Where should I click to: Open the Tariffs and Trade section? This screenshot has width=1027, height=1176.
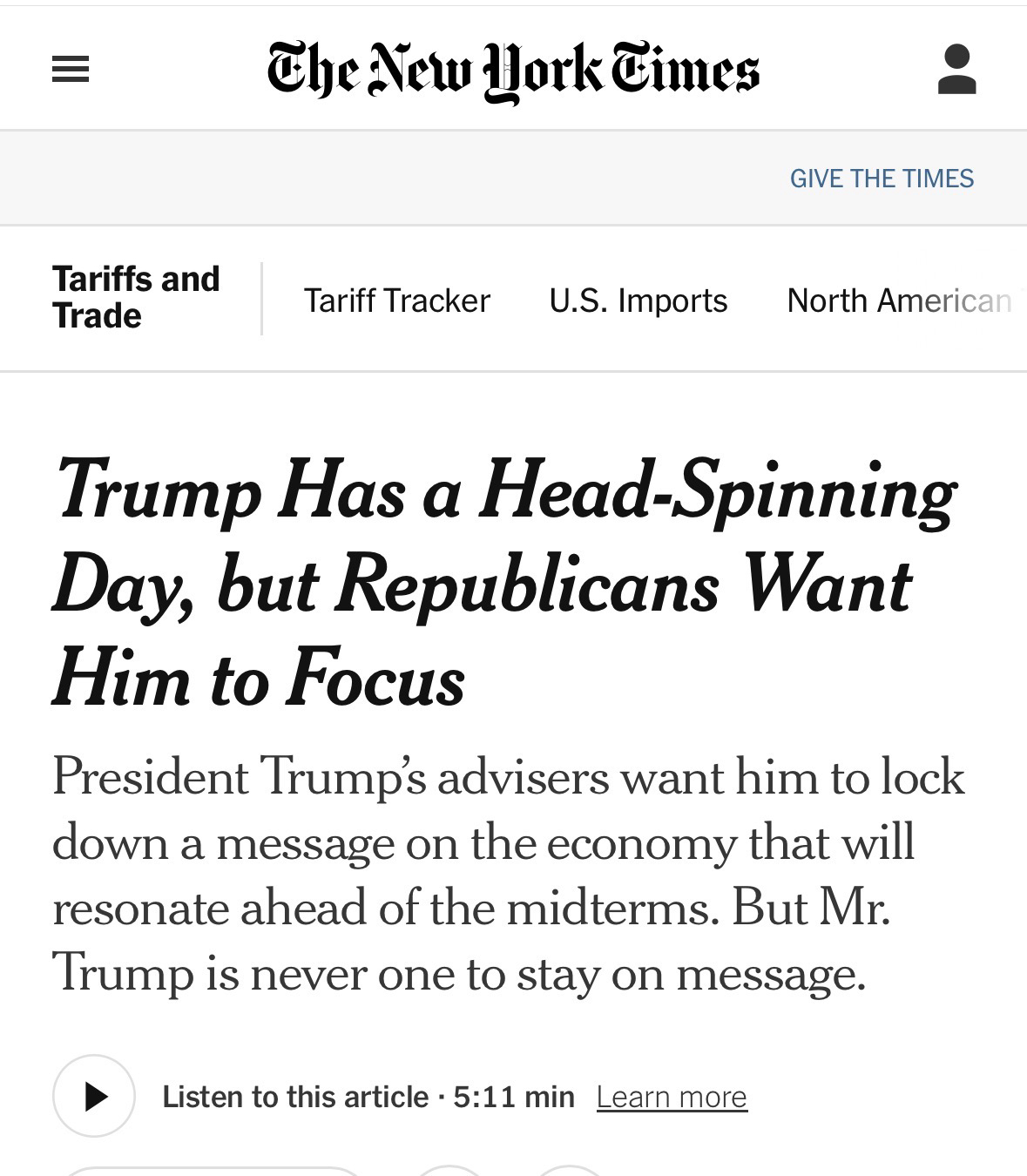point(135,297)
